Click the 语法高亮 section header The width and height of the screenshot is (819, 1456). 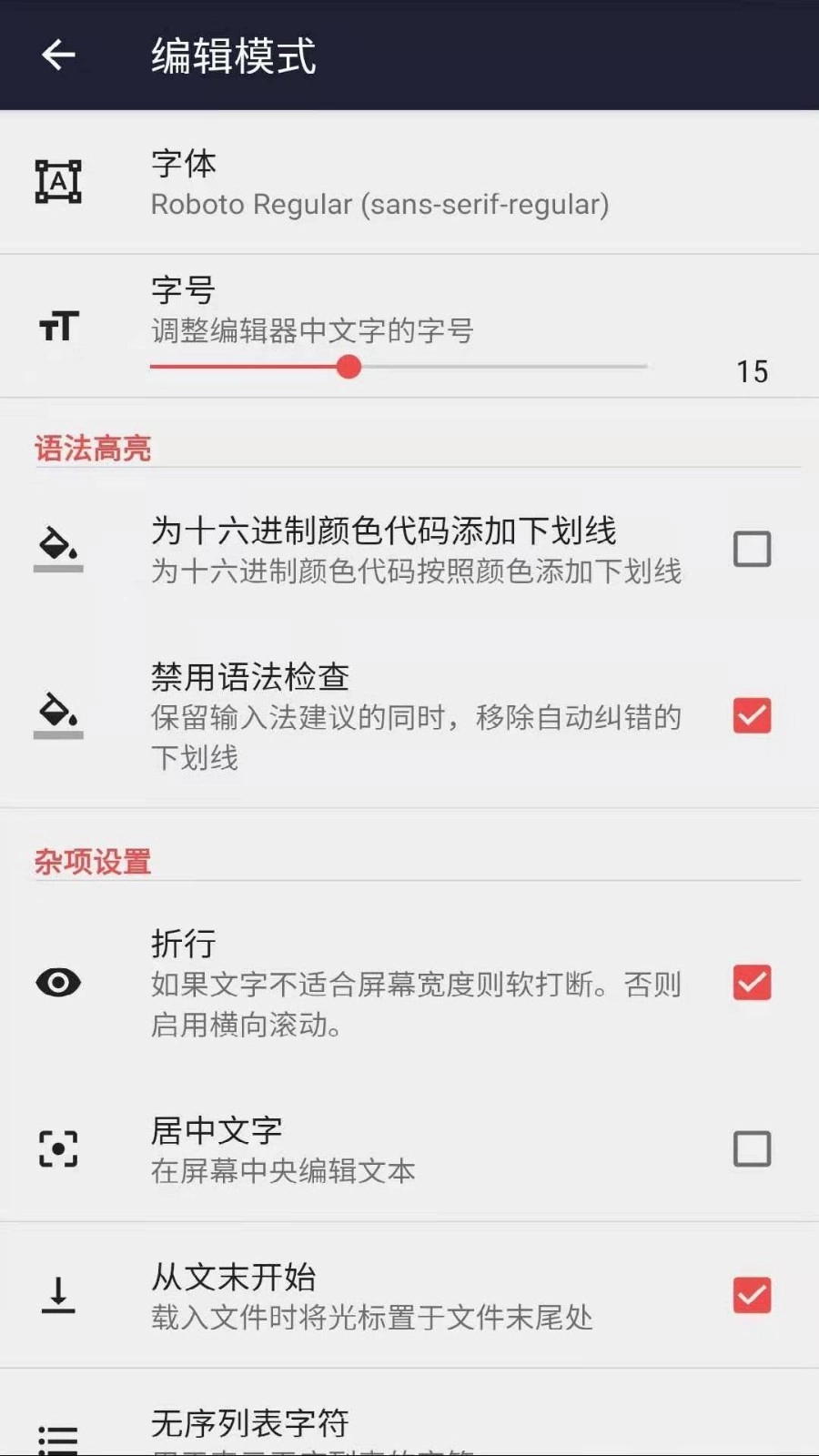91,446
